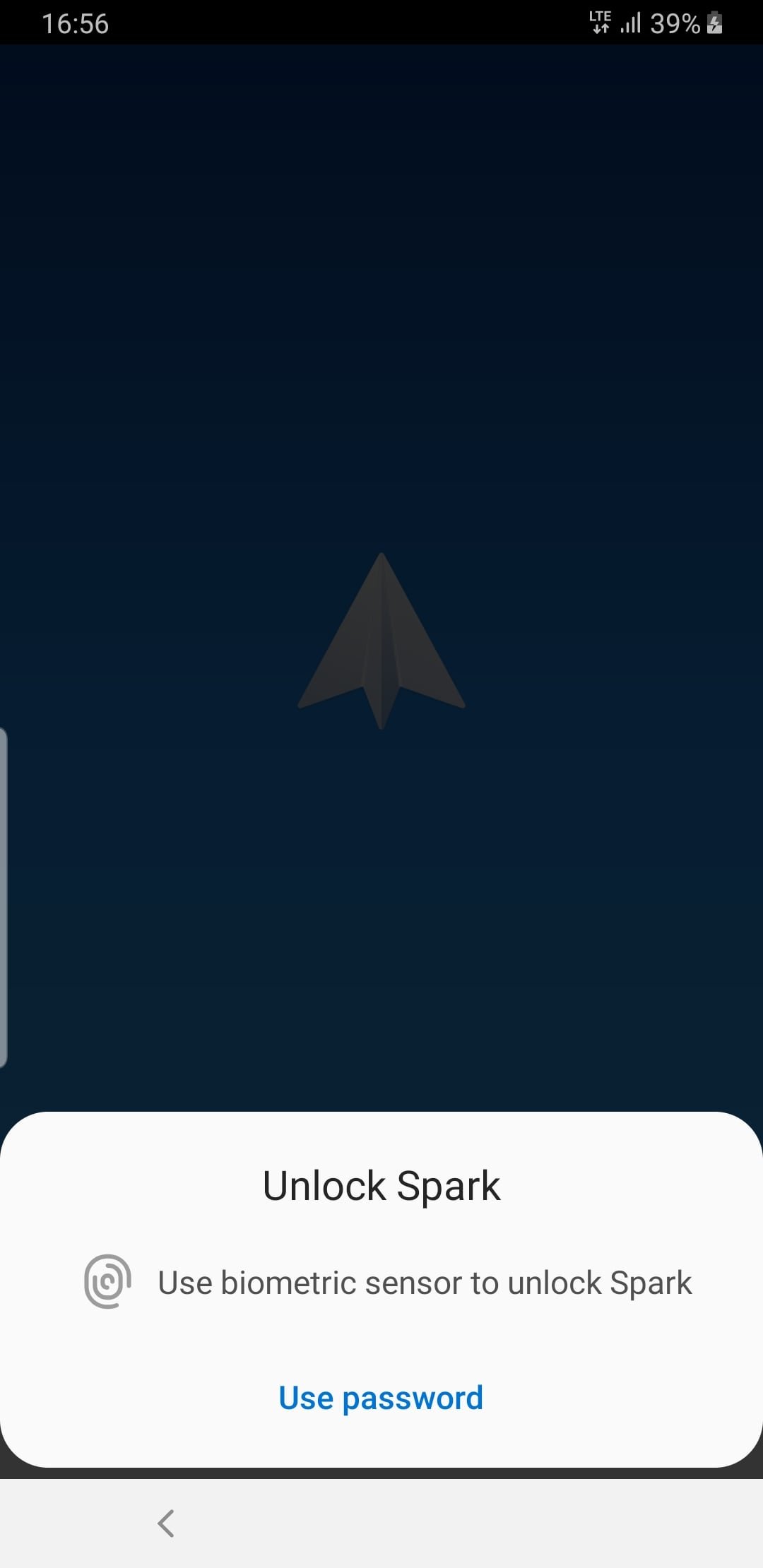
Task: Choose Use password to unlock Spark
Action: point(381,1398)
